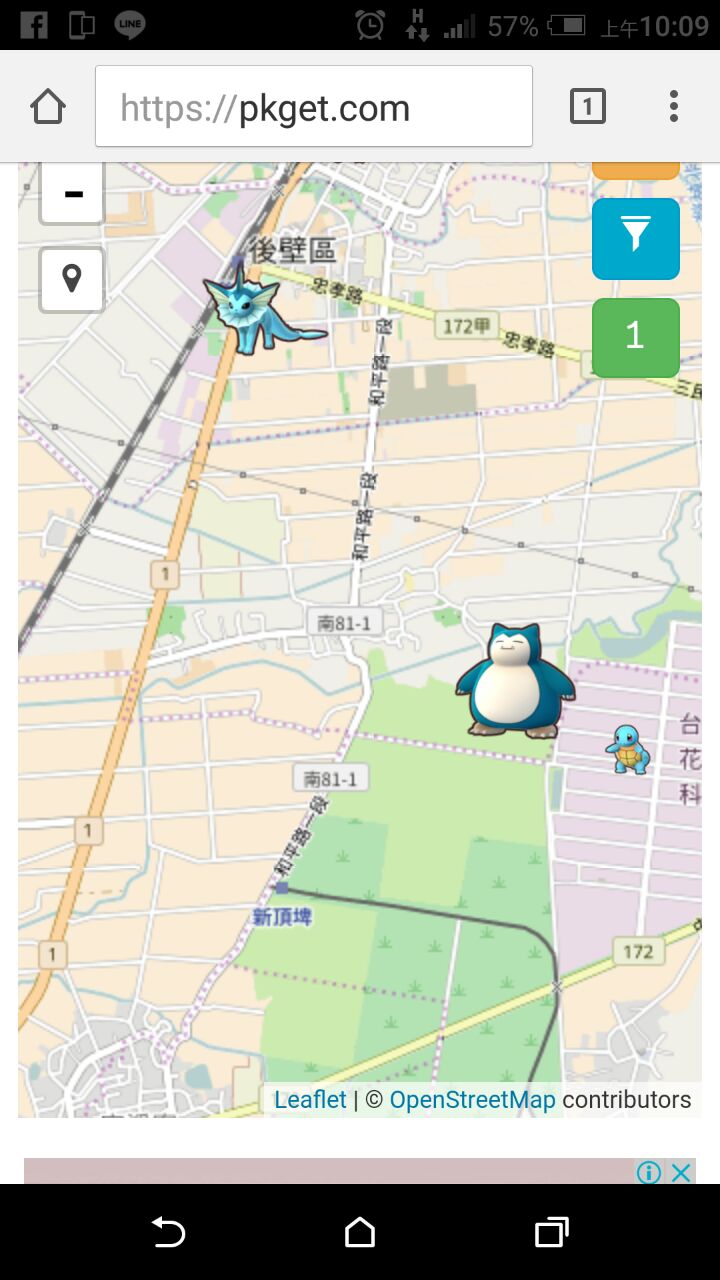Select the Snorlax marker on the map
The image size is (720, 1280).
515,682
